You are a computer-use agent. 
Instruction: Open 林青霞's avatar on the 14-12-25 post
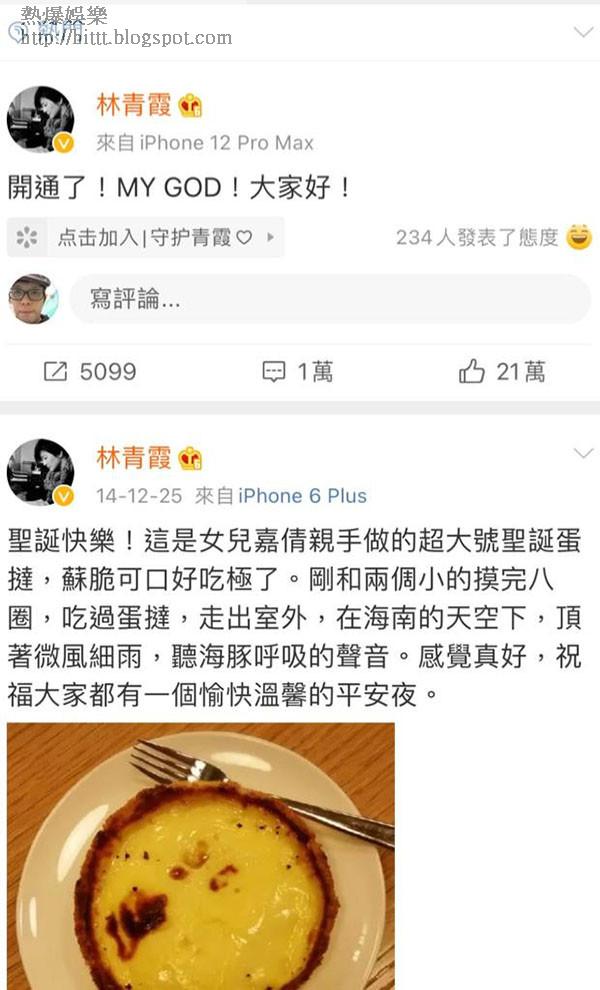click(41, 472)
